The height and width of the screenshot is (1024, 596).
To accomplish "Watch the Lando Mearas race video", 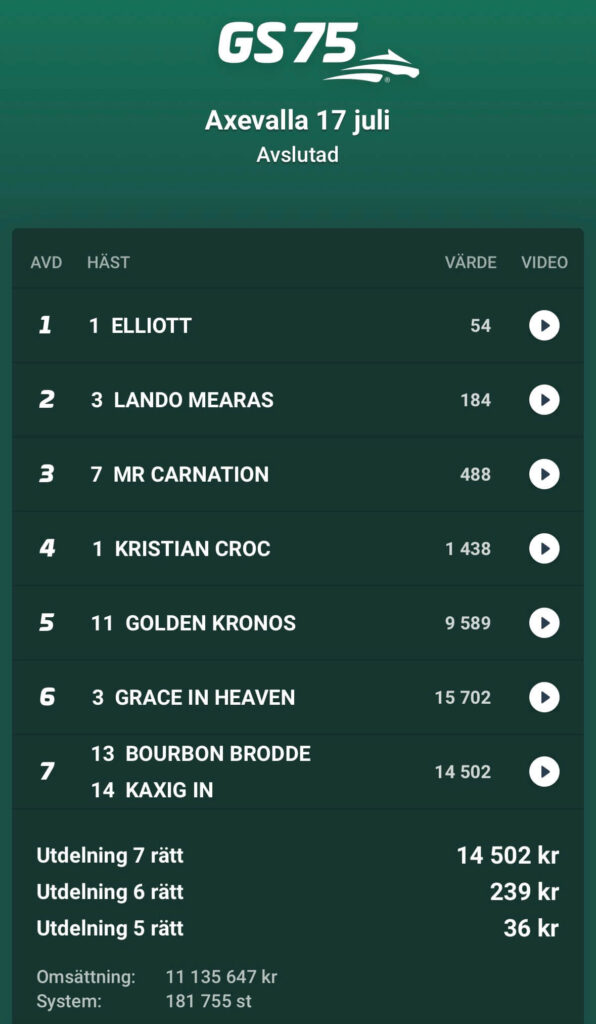I will point(544,400).
